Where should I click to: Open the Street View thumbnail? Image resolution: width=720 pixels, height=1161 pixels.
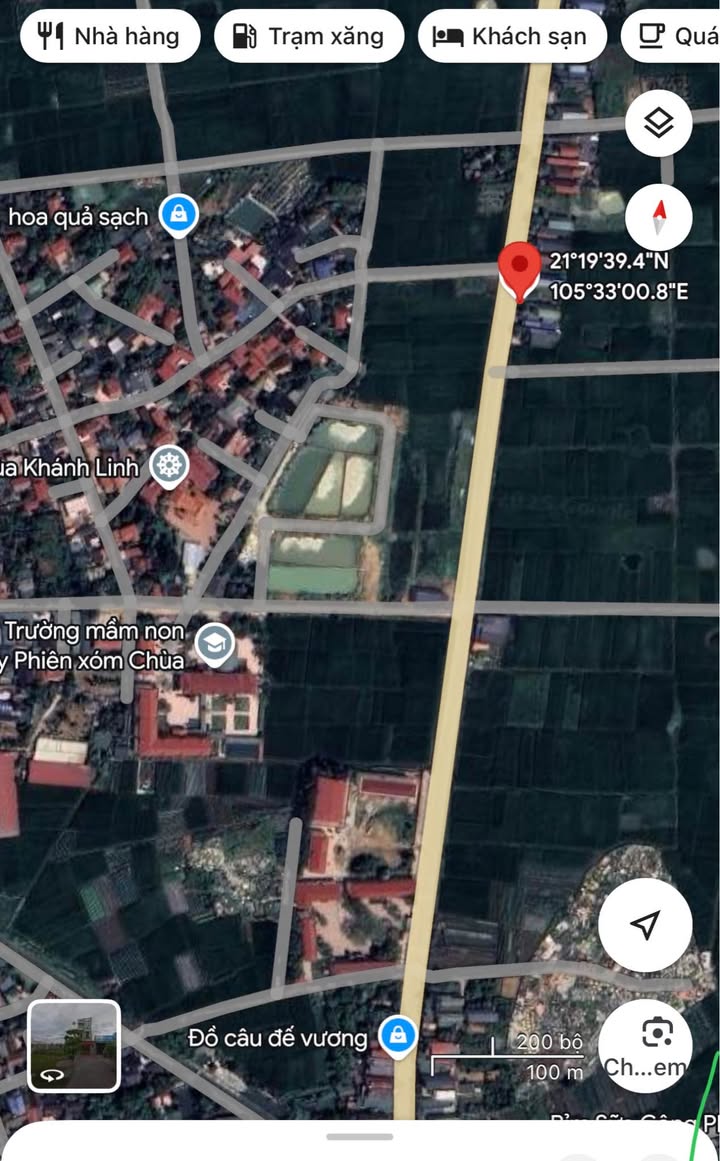click(x=74, y=1046)
